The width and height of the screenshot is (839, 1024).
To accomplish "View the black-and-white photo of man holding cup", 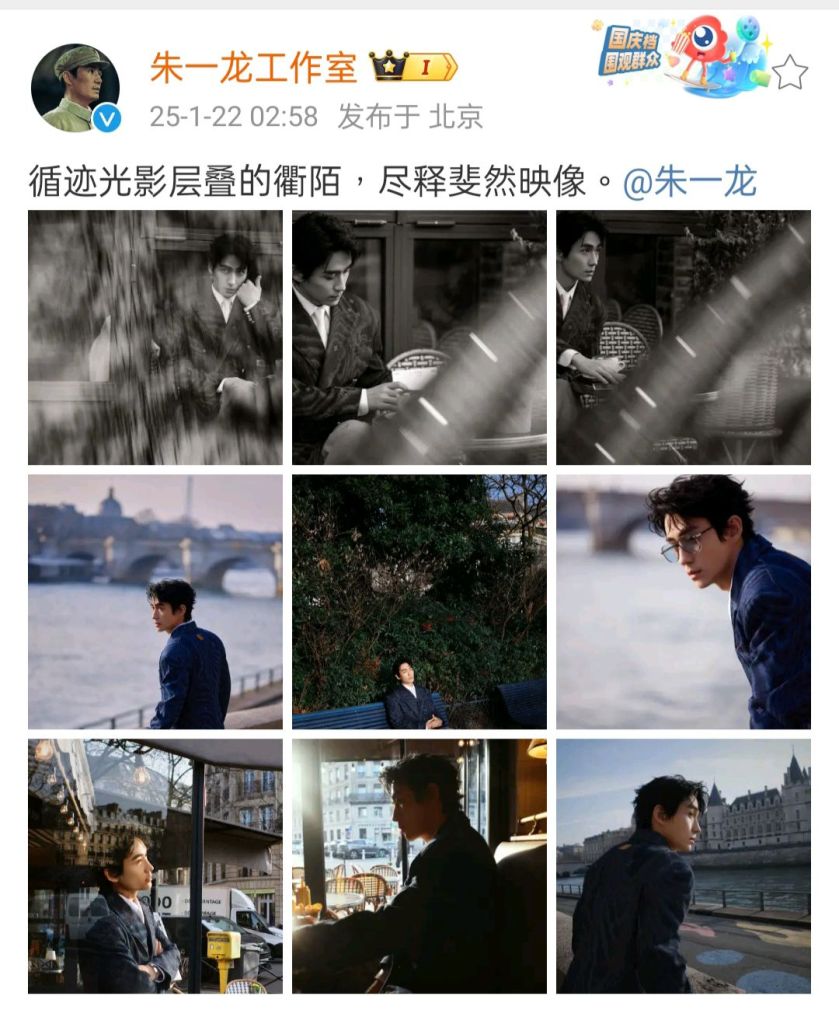I will point(419,337).
